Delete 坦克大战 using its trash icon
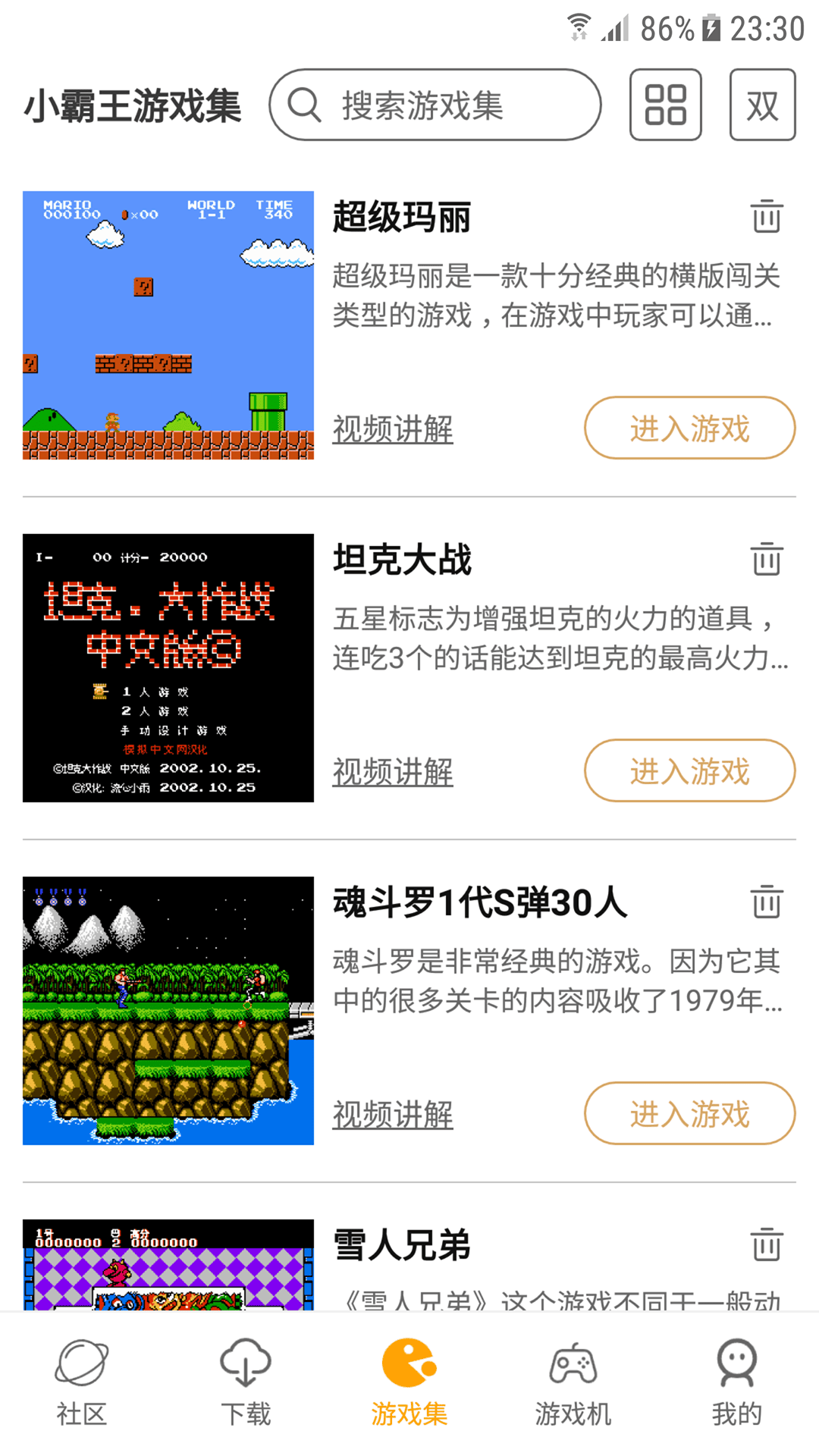Viewport: 819px width, 1456px height. click(766, 560)
